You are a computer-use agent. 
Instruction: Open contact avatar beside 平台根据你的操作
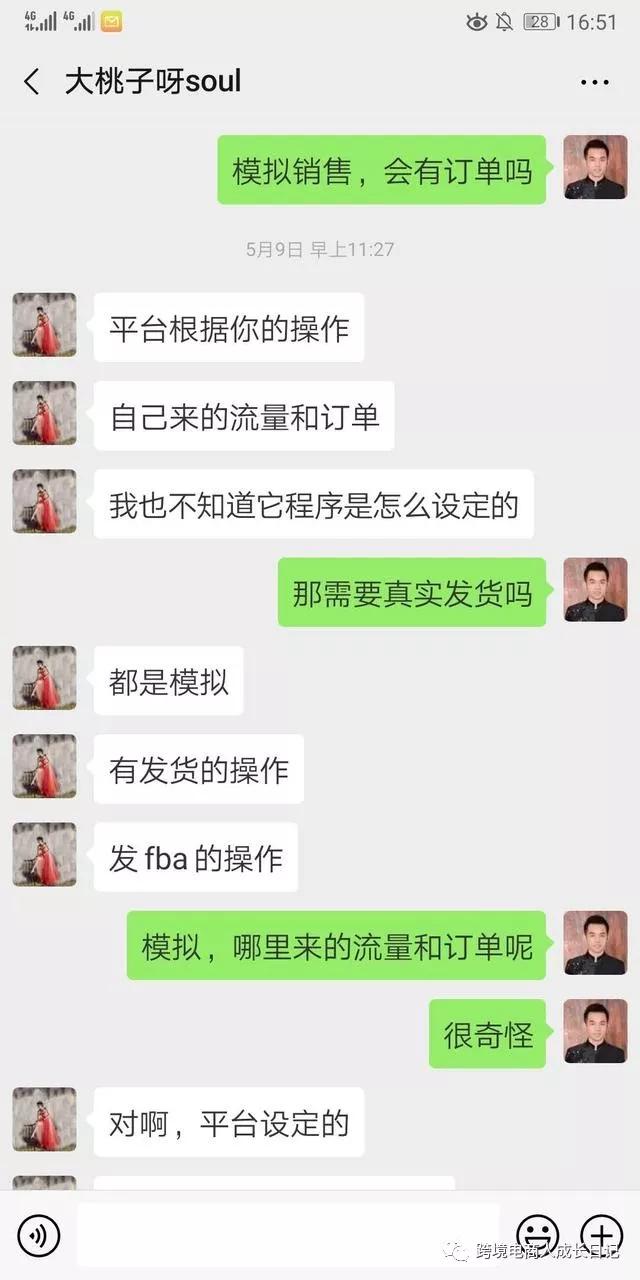tap(44, 325)
